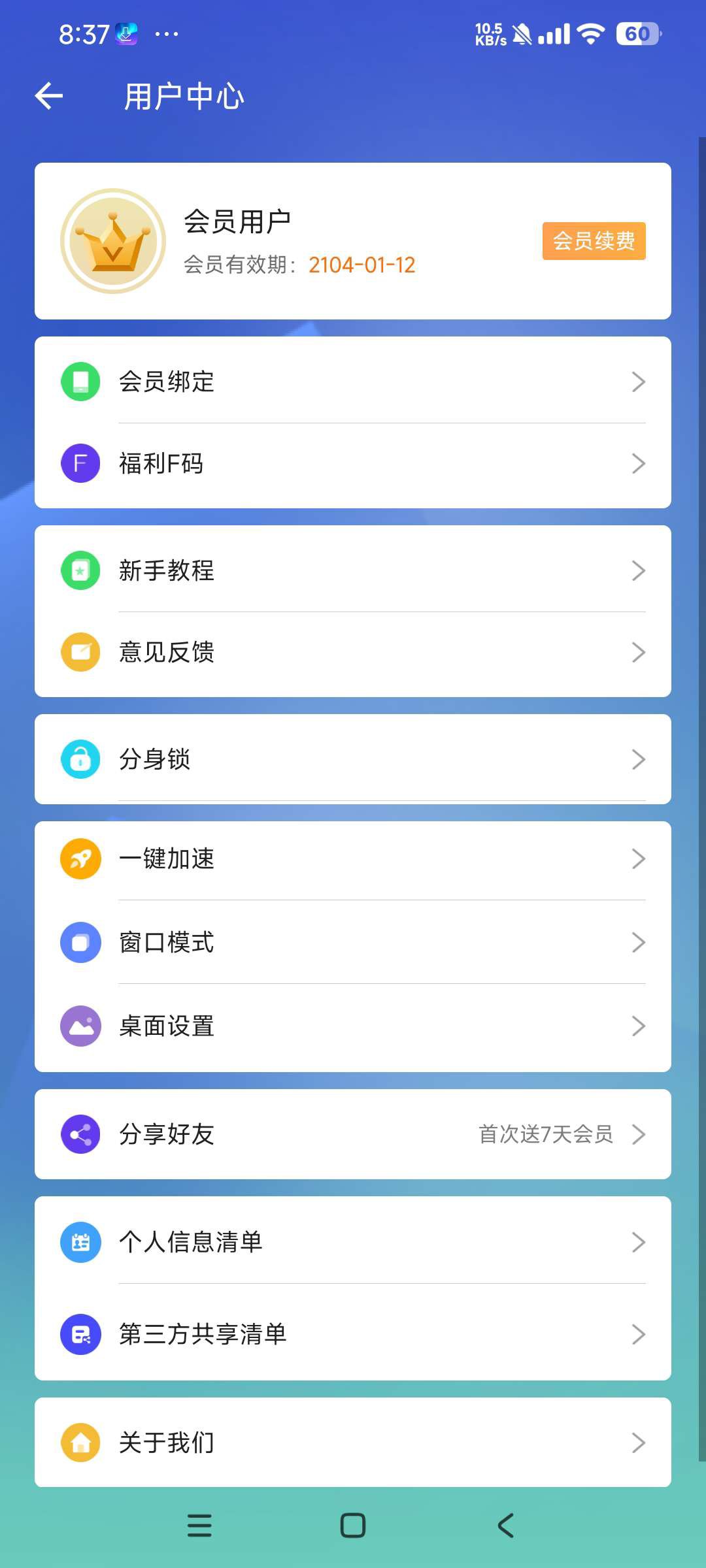
Task: Open the 福利F码 row
Action: 353,464
